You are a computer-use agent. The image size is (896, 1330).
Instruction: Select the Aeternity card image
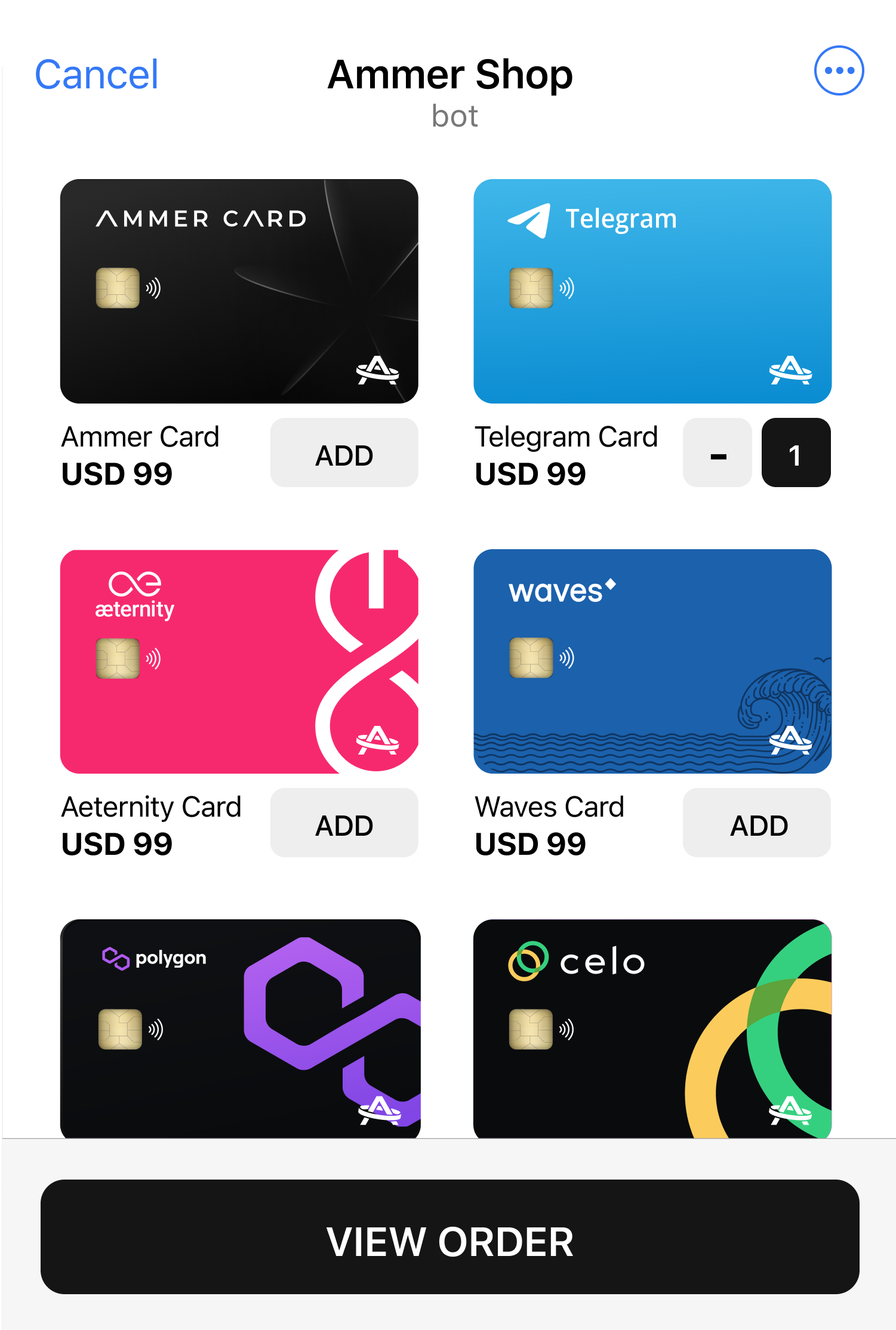point(239,661)
